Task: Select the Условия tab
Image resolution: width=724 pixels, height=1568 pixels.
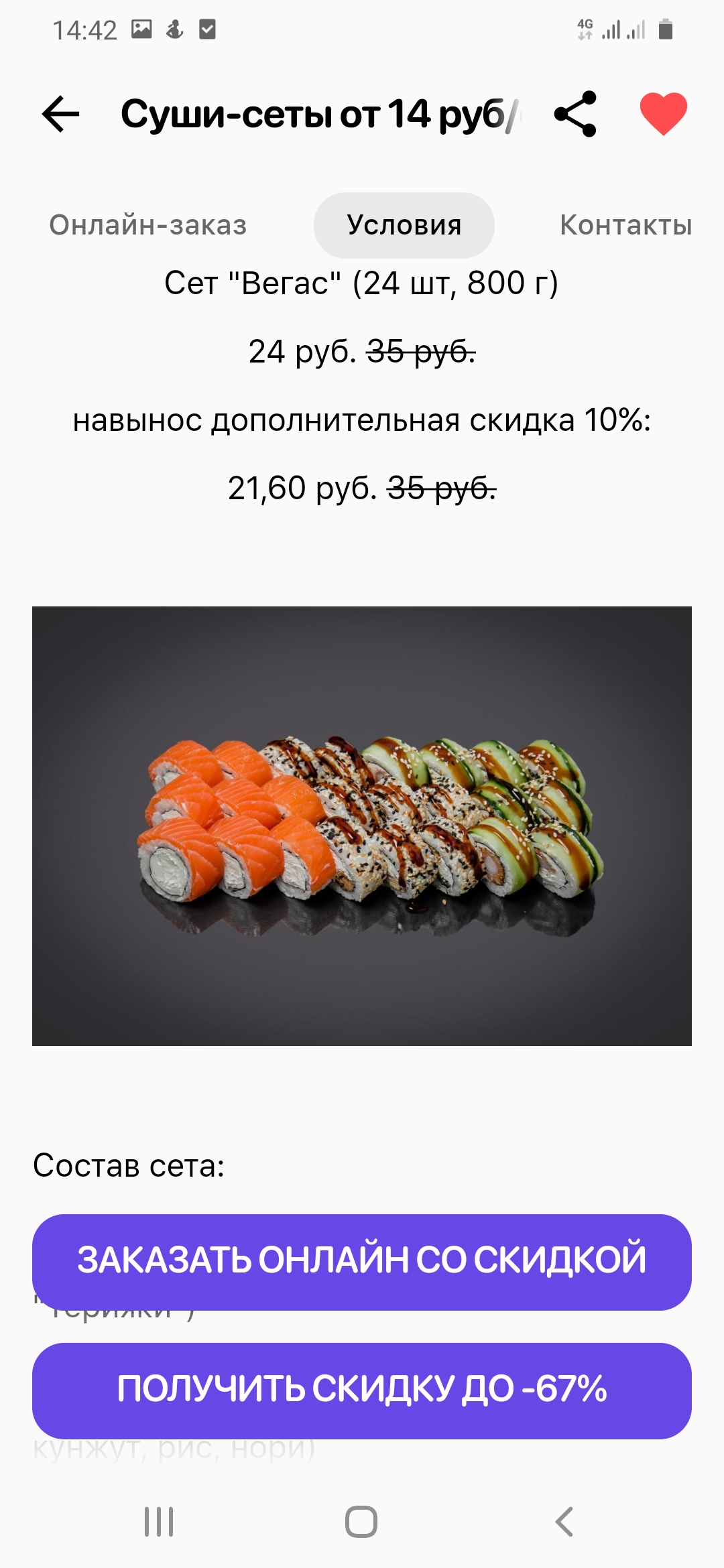Action: click(404, 225)
